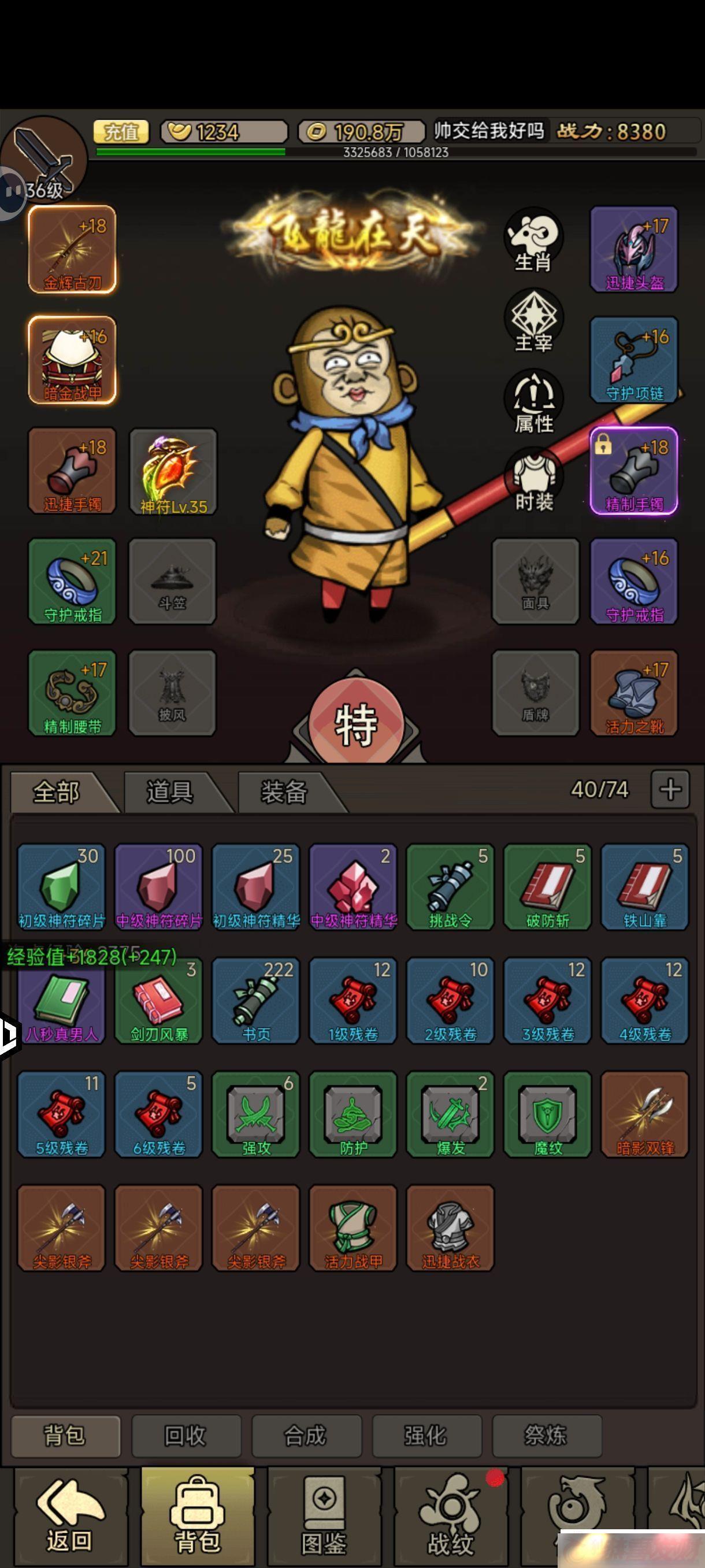Select the 书页 item with 222
The width and height of the screenshot is (705, 1568).
click(255, 1001)
